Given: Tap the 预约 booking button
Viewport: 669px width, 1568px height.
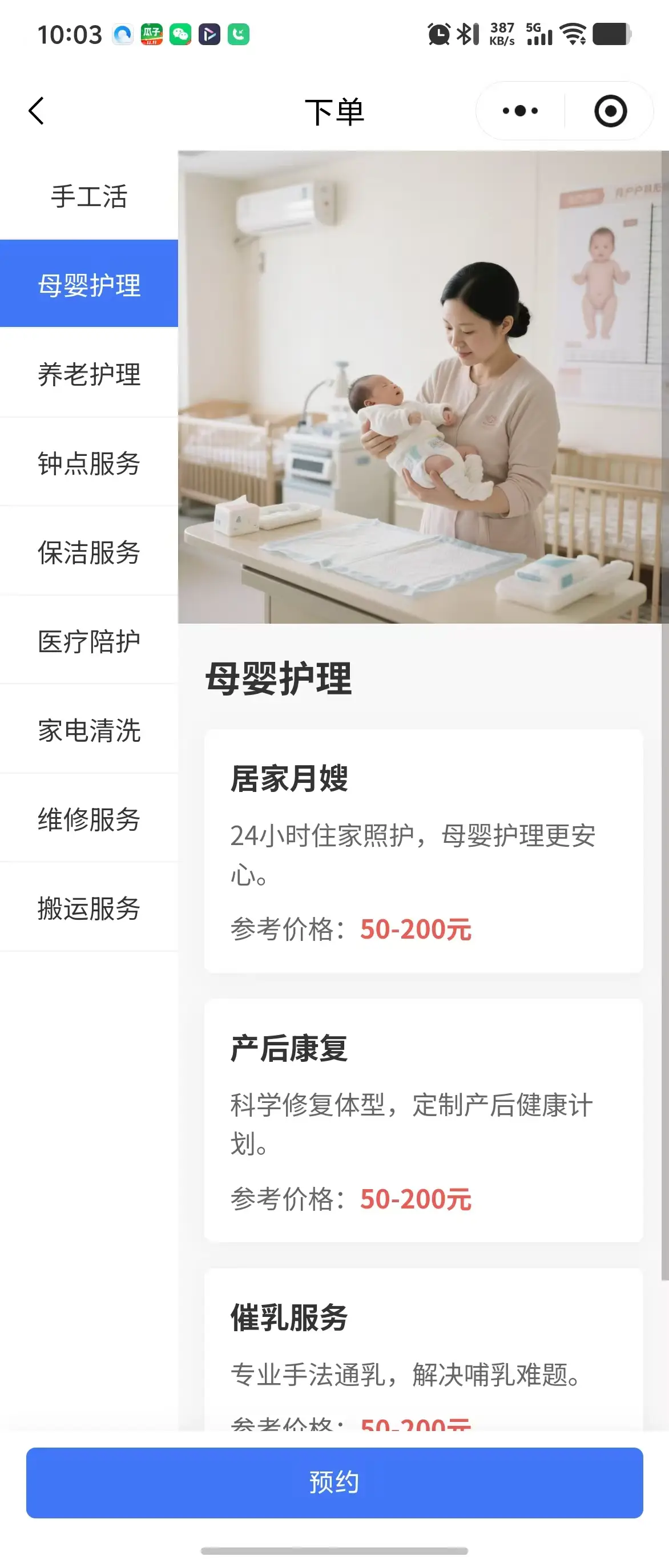Looking at the screenshot, I should [x=334, y=1482].
